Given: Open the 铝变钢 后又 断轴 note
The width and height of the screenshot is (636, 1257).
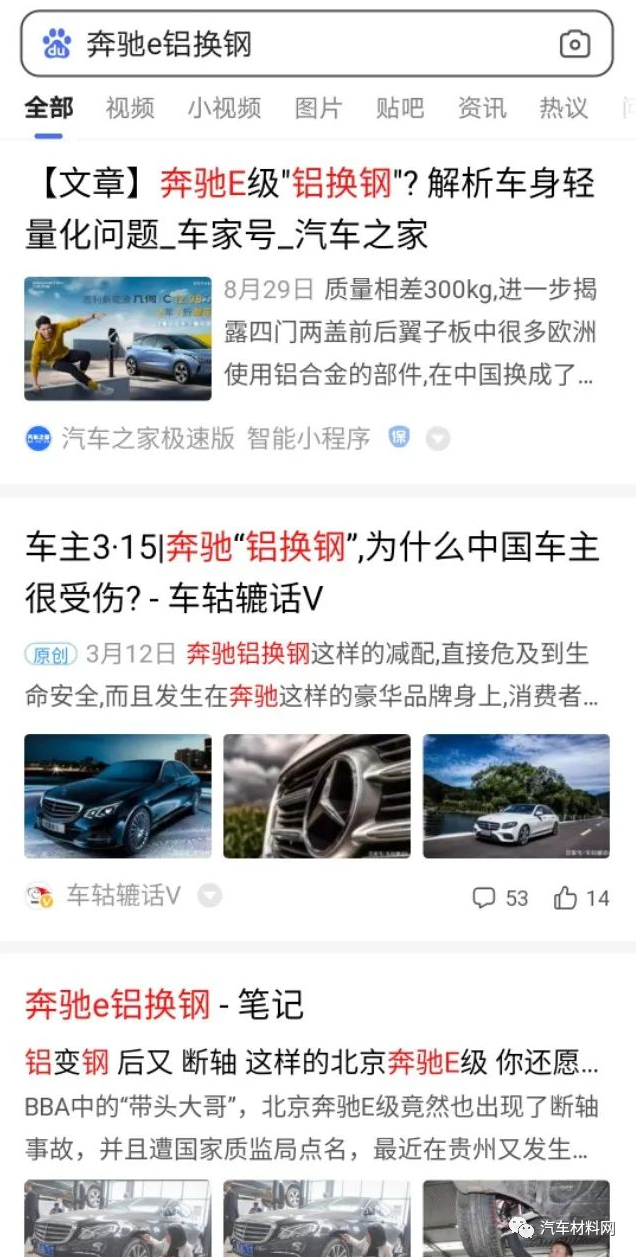Looking at the screenshot, I should (312, 1062).
